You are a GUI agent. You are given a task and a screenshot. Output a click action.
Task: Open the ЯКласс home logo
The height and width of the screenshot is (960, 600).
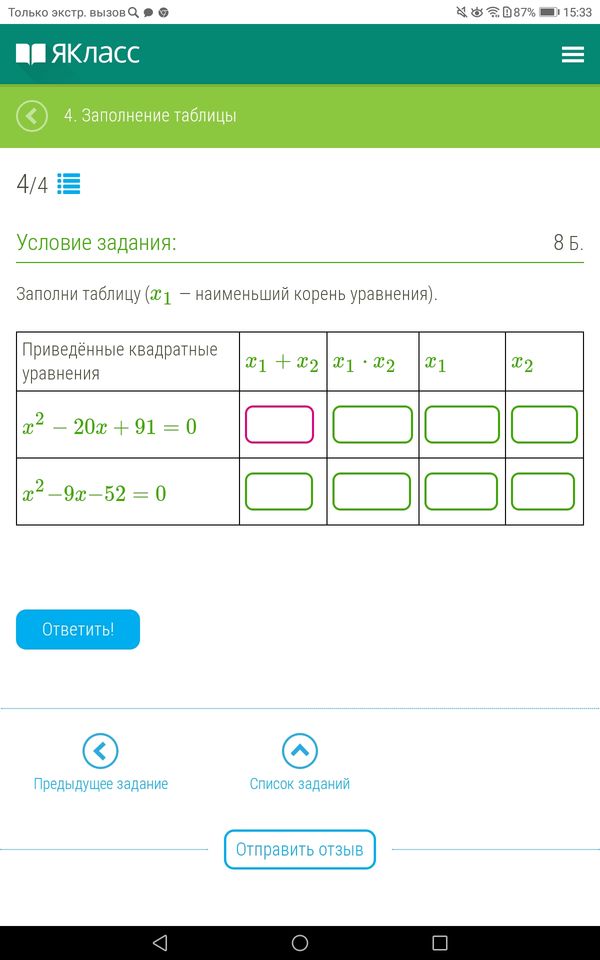coord(78,54)
